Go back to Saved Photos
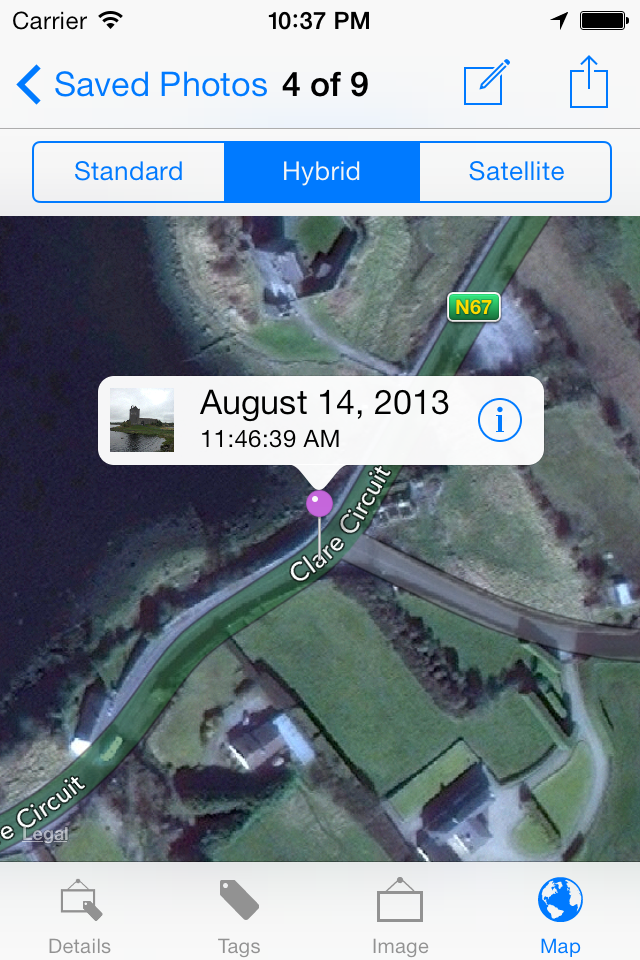The height and width of the screenshot is (960, 640). pyautogui.click(x=140, y=85)
